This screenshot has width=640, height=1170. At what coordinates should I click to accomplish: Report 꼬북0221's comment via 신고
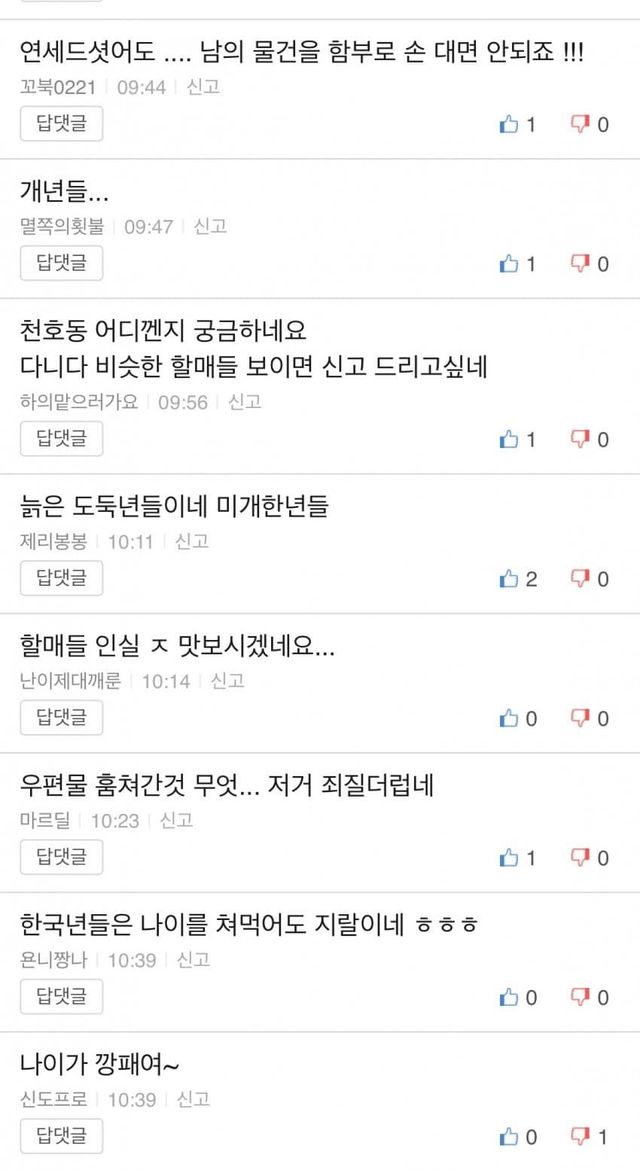click(x=203, y=87)
